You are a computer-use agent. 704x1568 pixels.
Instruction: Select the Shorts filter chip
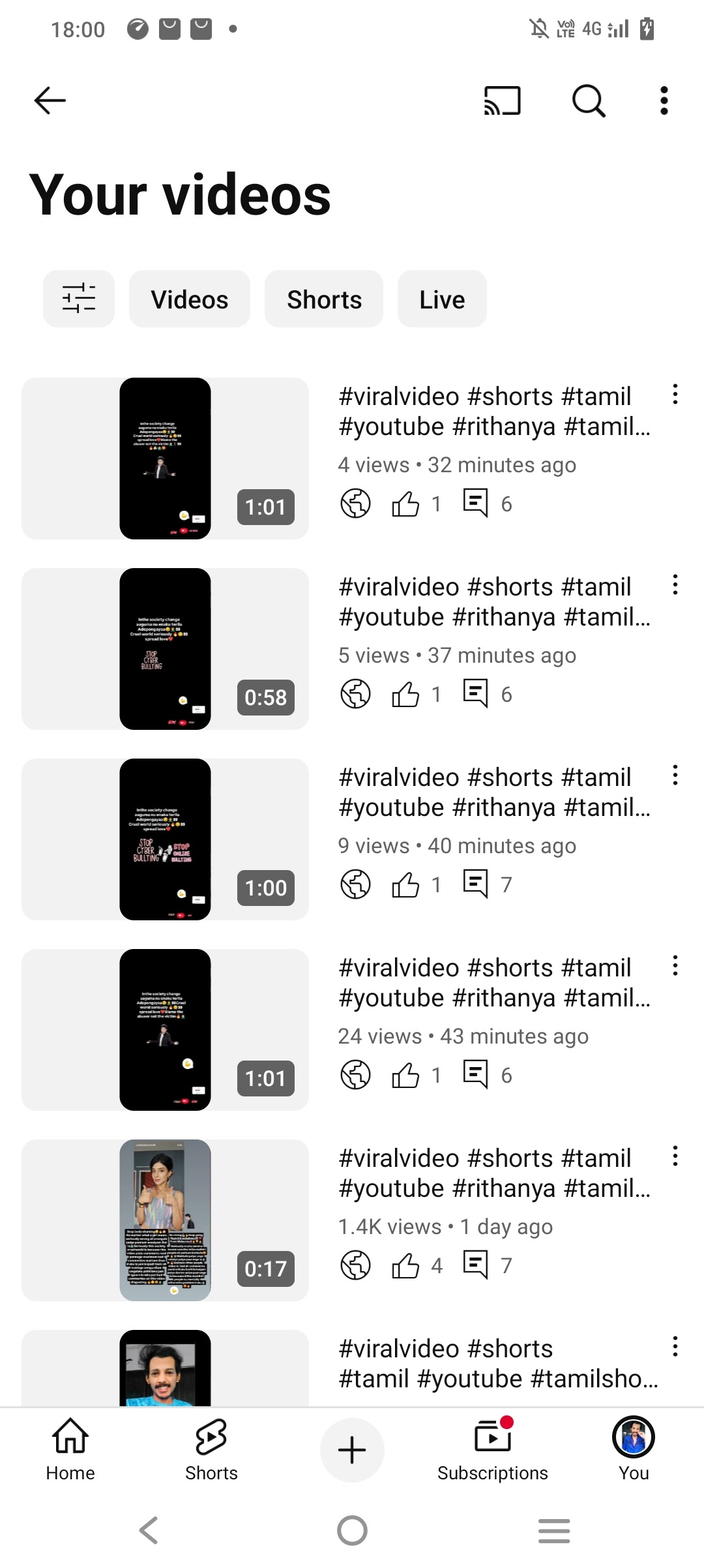pos(324,298)
